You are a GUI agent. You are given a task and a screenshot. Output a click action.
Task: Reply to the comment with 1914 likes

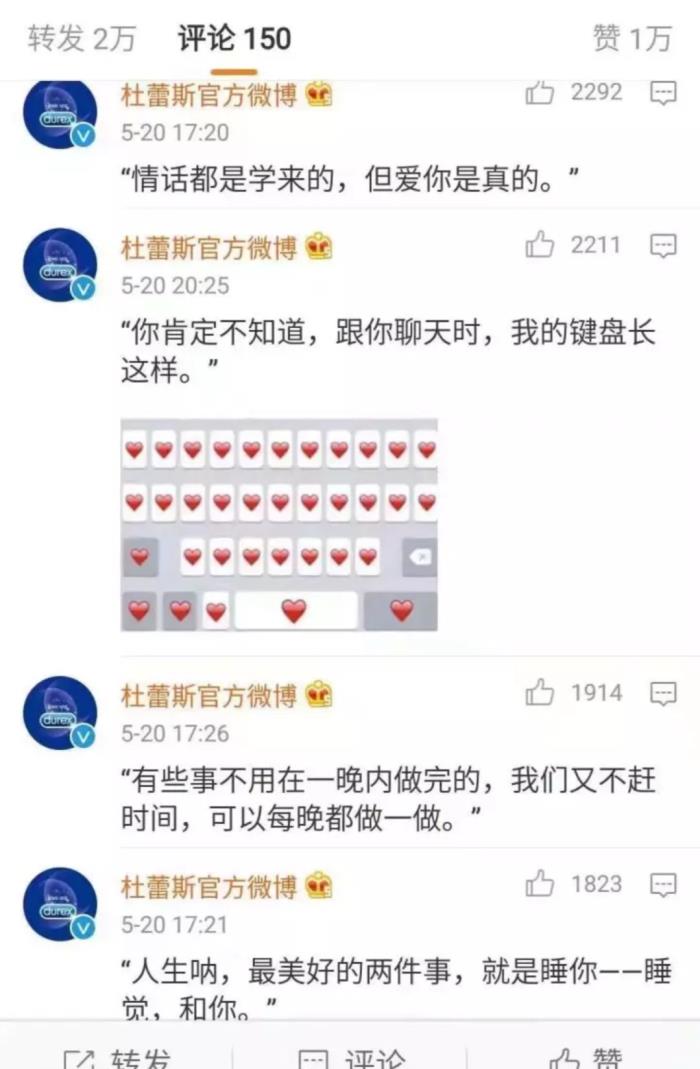point(663,693)
